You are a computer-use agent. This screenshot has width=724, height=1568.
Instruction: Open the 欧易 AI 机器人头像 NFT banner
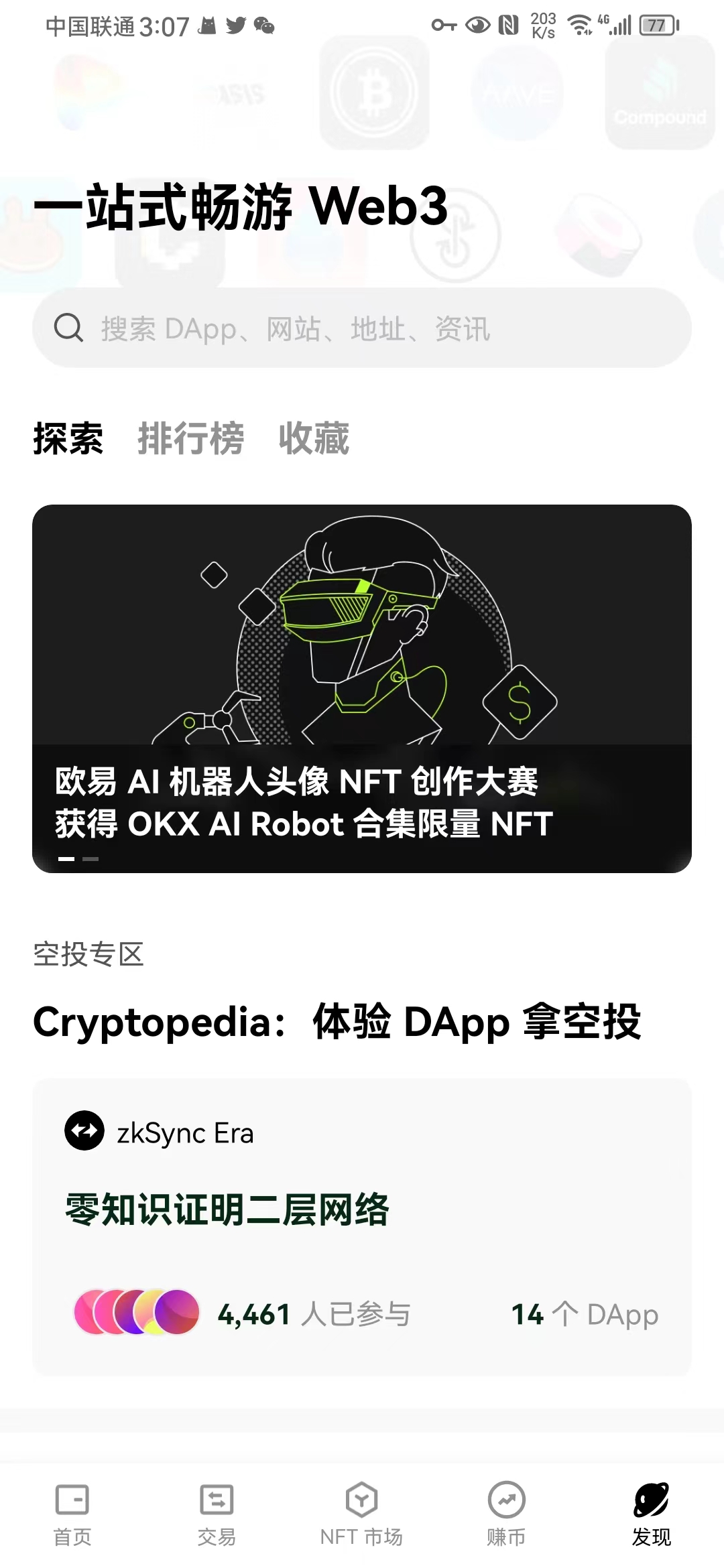(x=362, y=688)
